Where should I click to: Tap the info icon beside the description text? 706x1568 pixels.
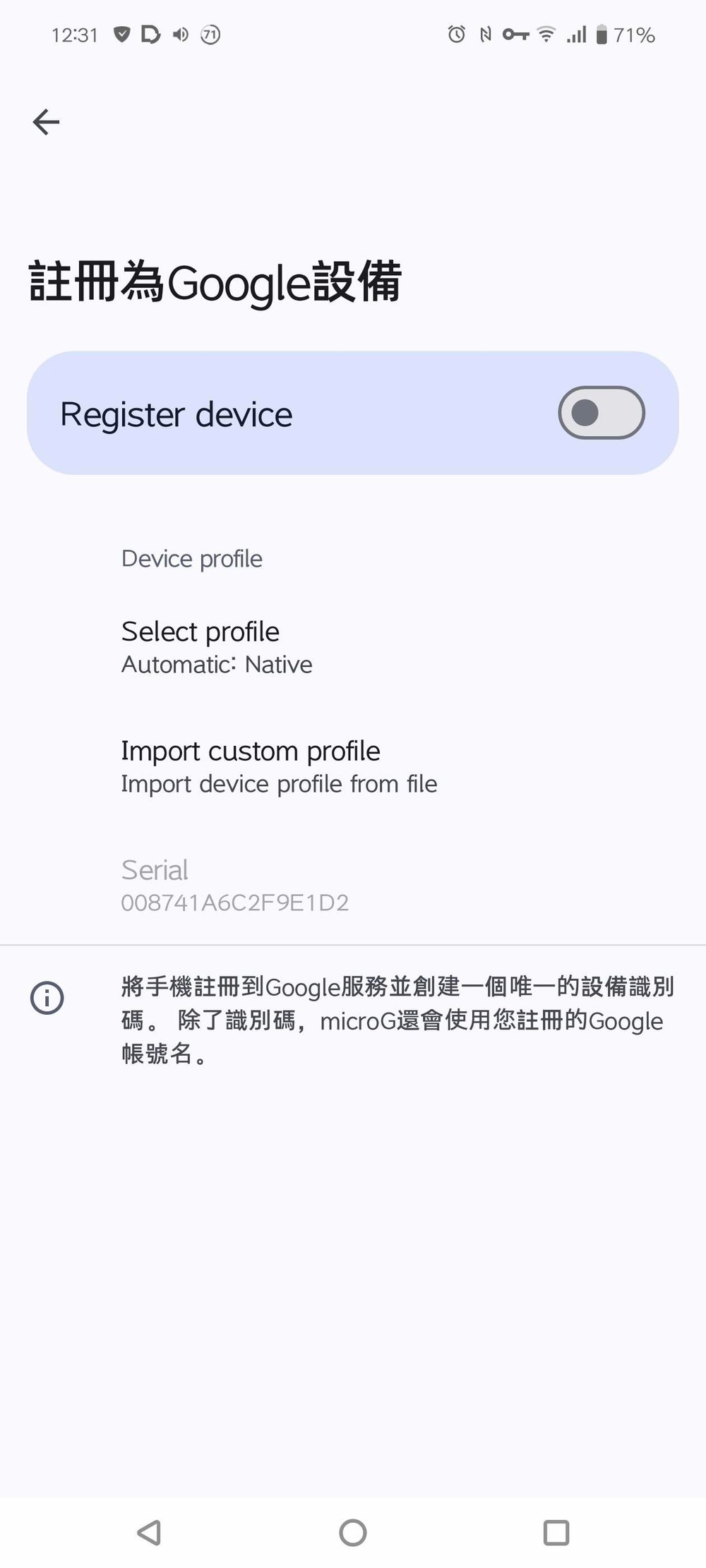(x=47, y=997)
